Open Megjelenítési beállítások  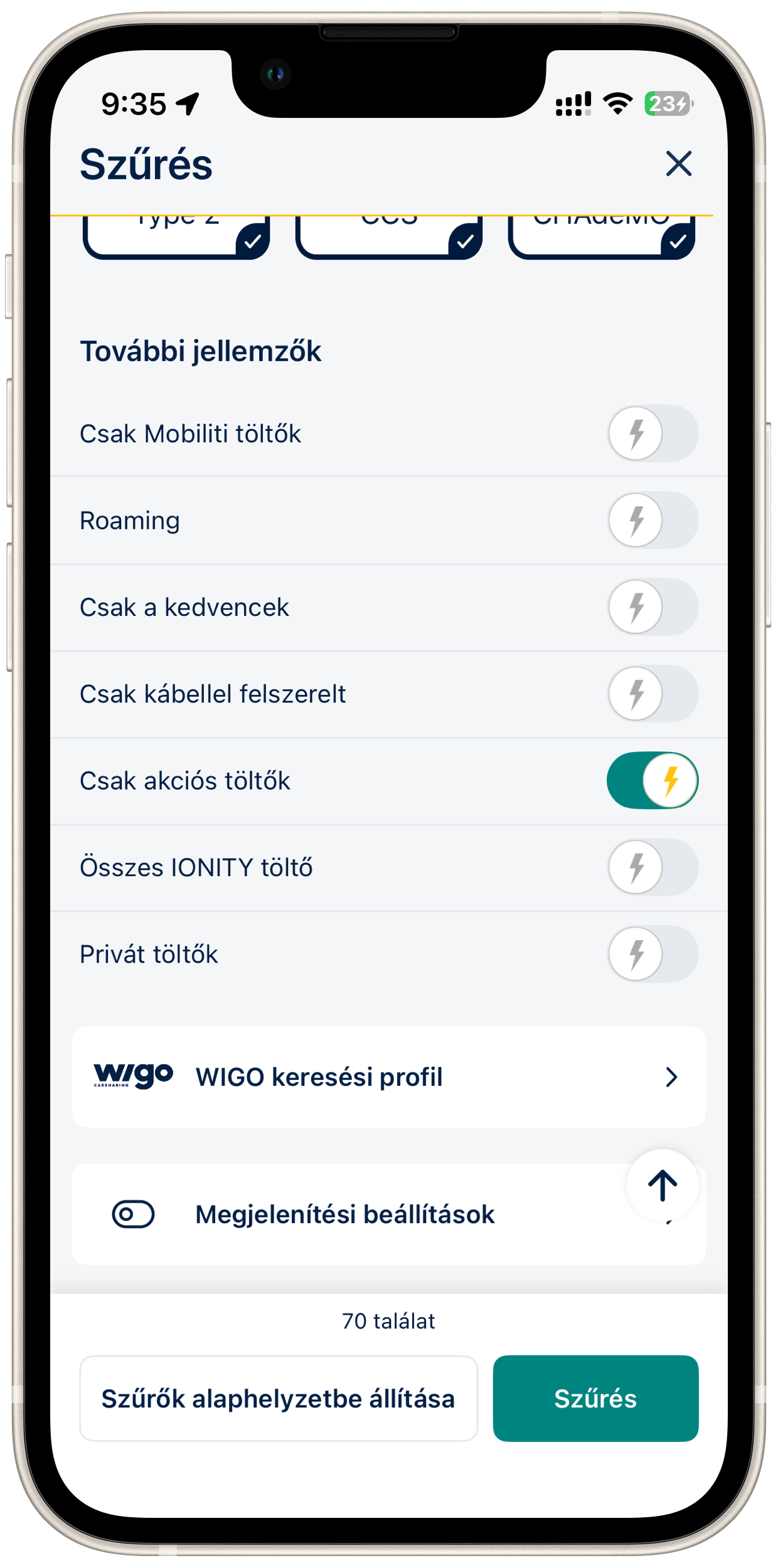[388, 1214]
